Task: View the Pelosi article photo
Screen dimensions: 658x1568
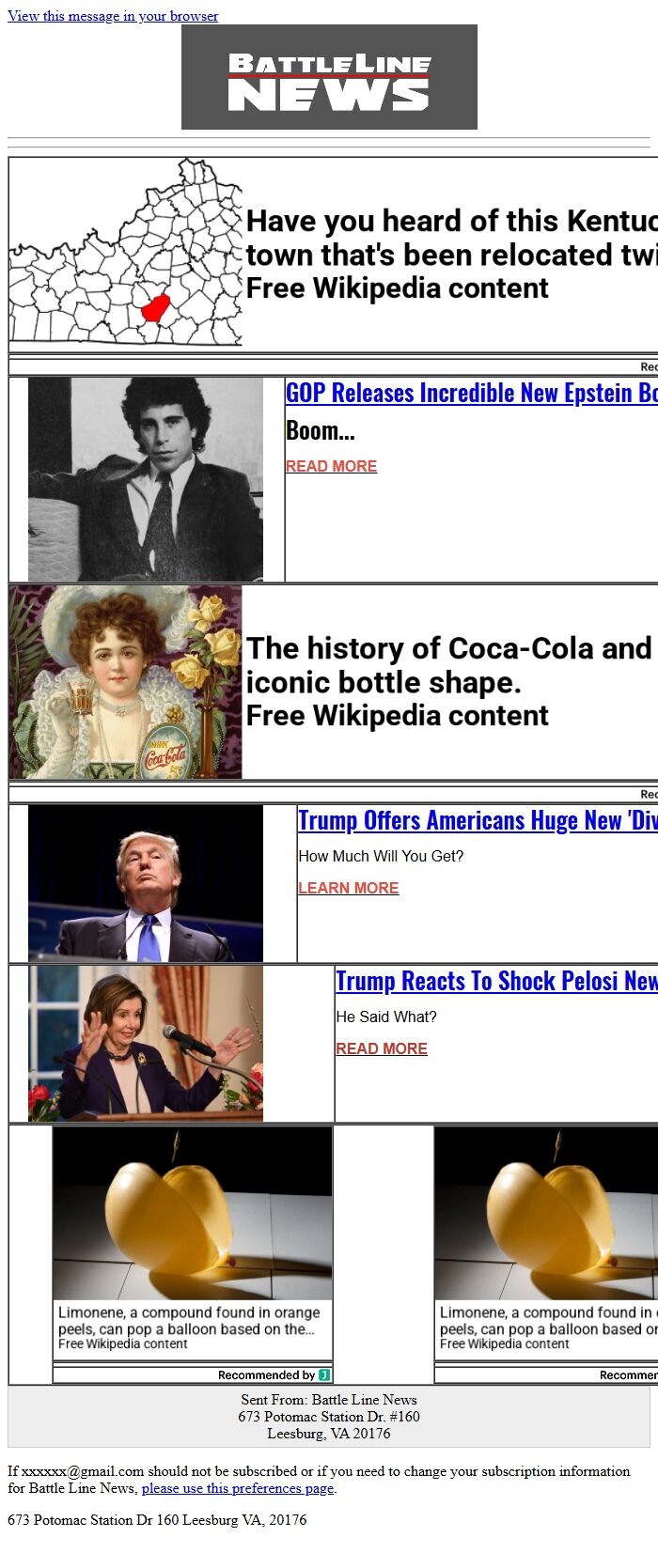Action: pyautogui.click(x=146, y=1044)
